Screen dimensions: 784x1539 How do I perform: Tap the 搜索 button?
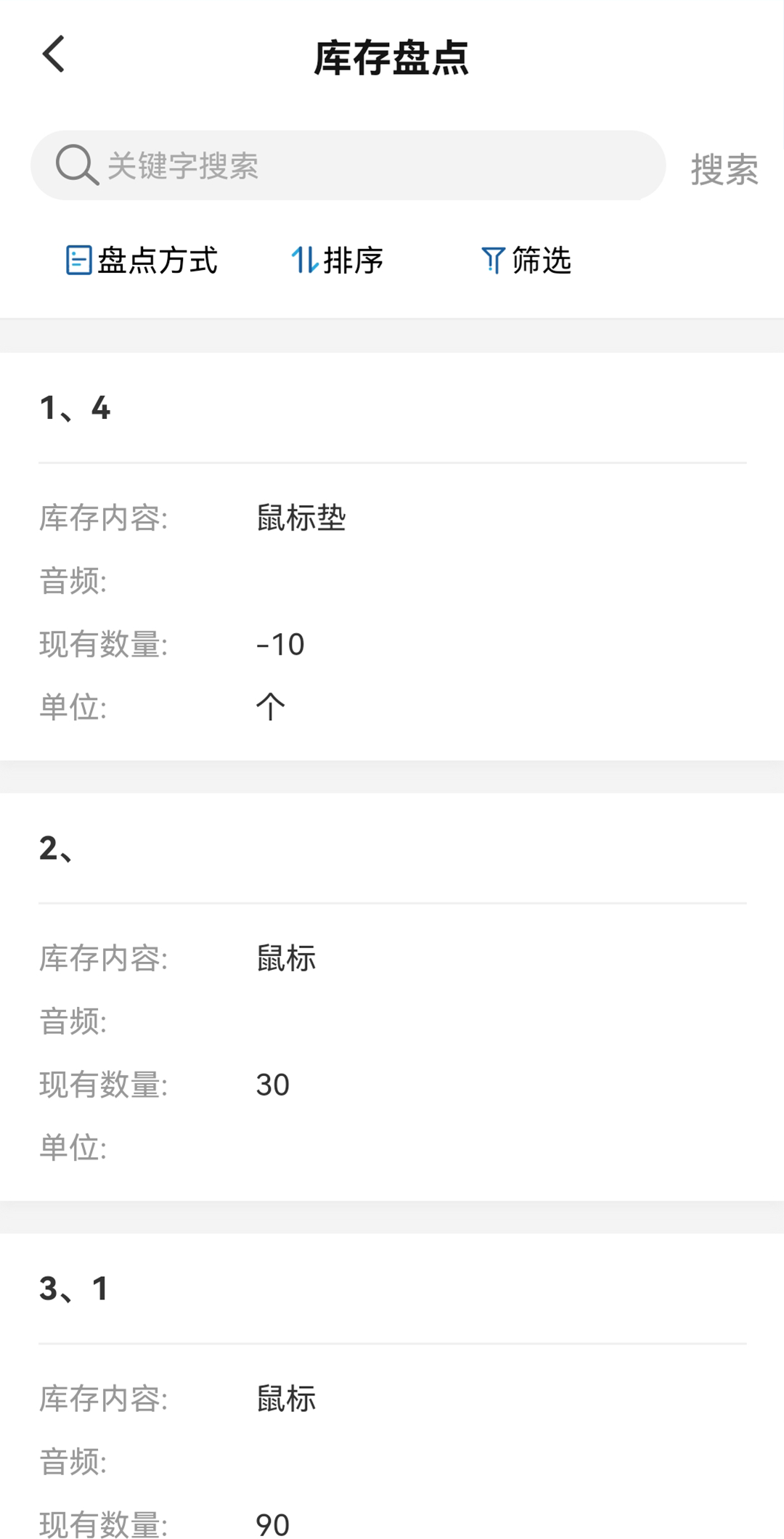pyautogui.click(x=724, y=169)
